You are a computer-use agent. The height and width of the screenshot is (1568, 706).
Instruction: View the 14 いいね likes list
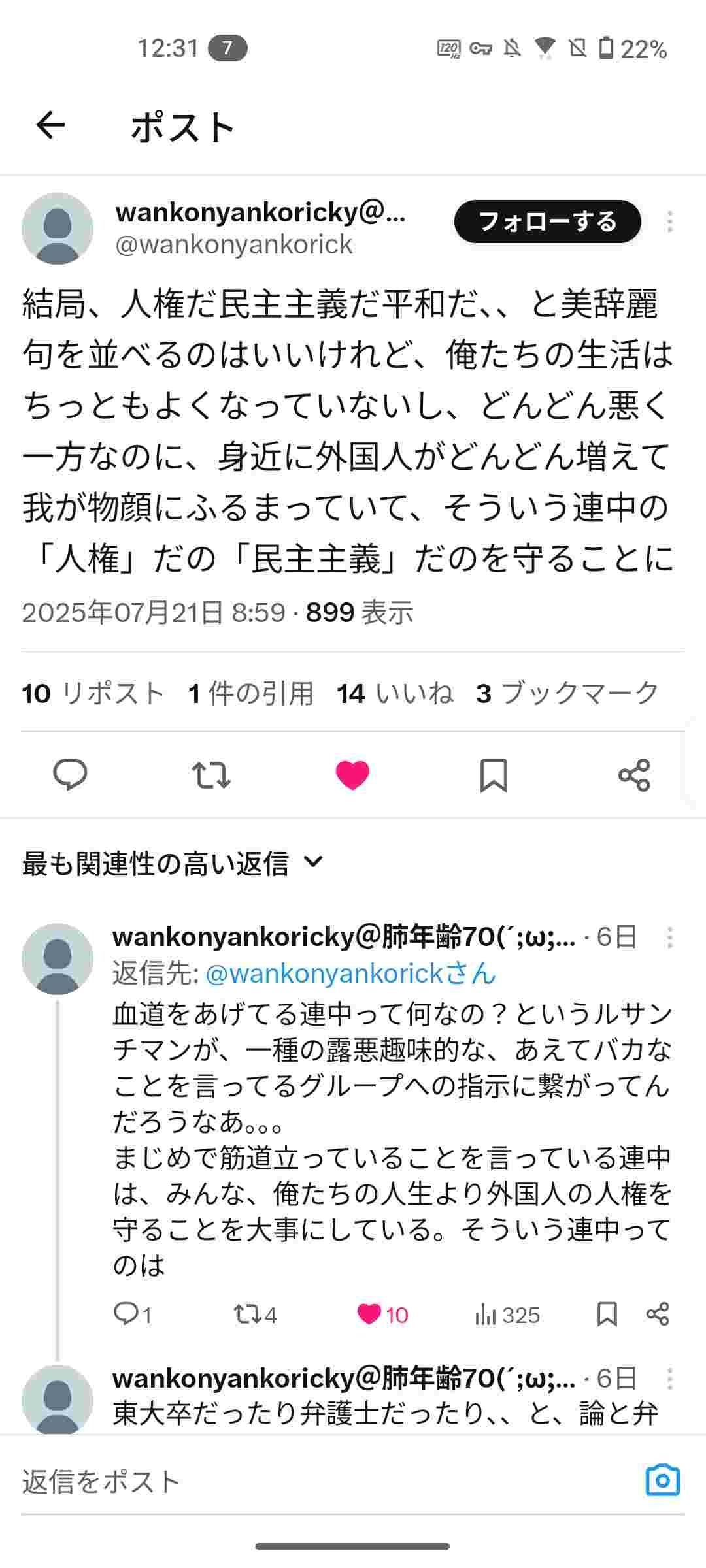coord(395,693)
